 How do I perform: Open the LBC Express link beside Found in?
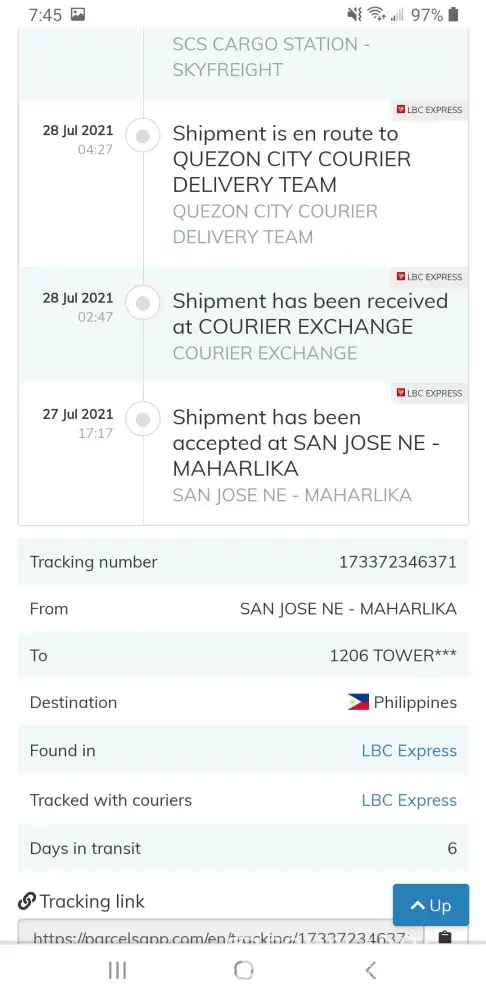[x=409, y=751]
